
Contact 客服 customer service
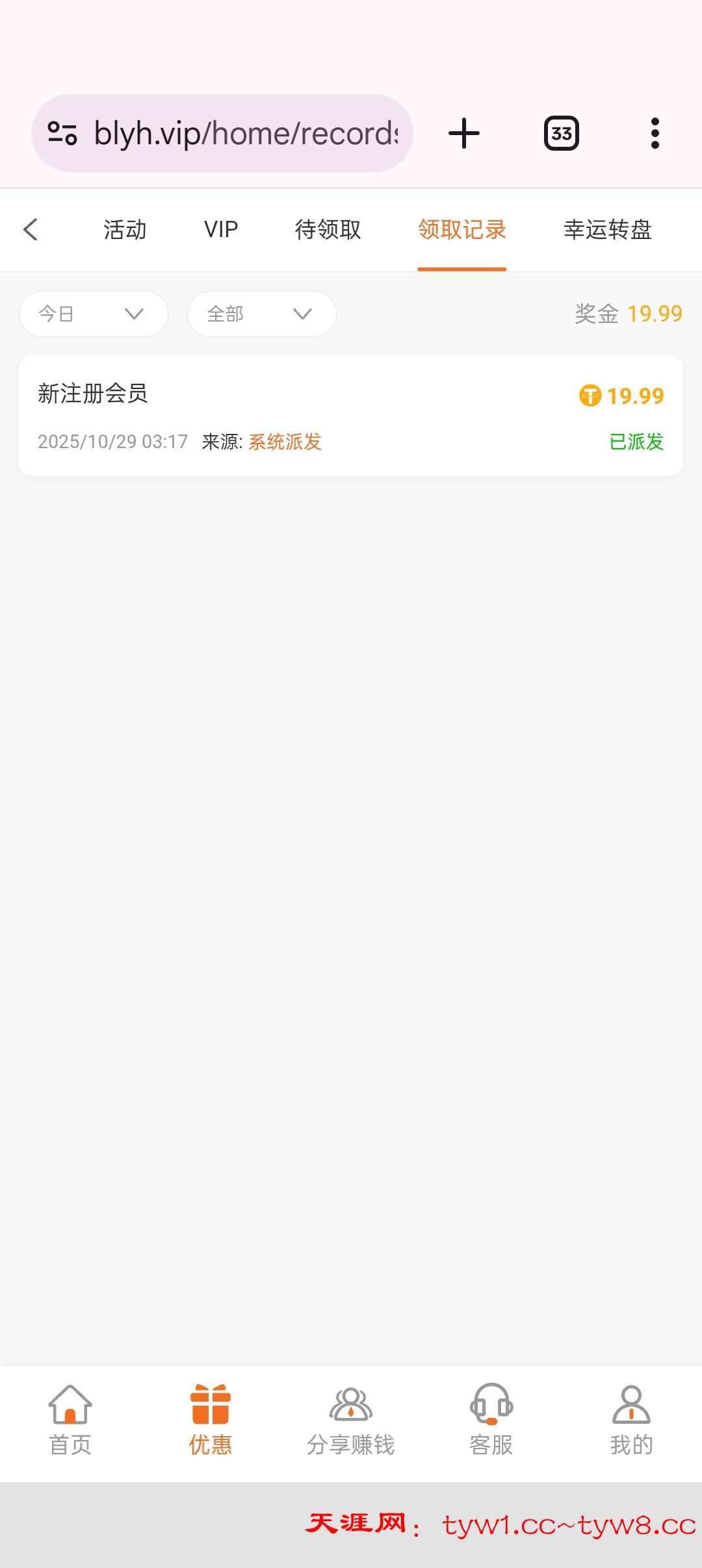491,1419
